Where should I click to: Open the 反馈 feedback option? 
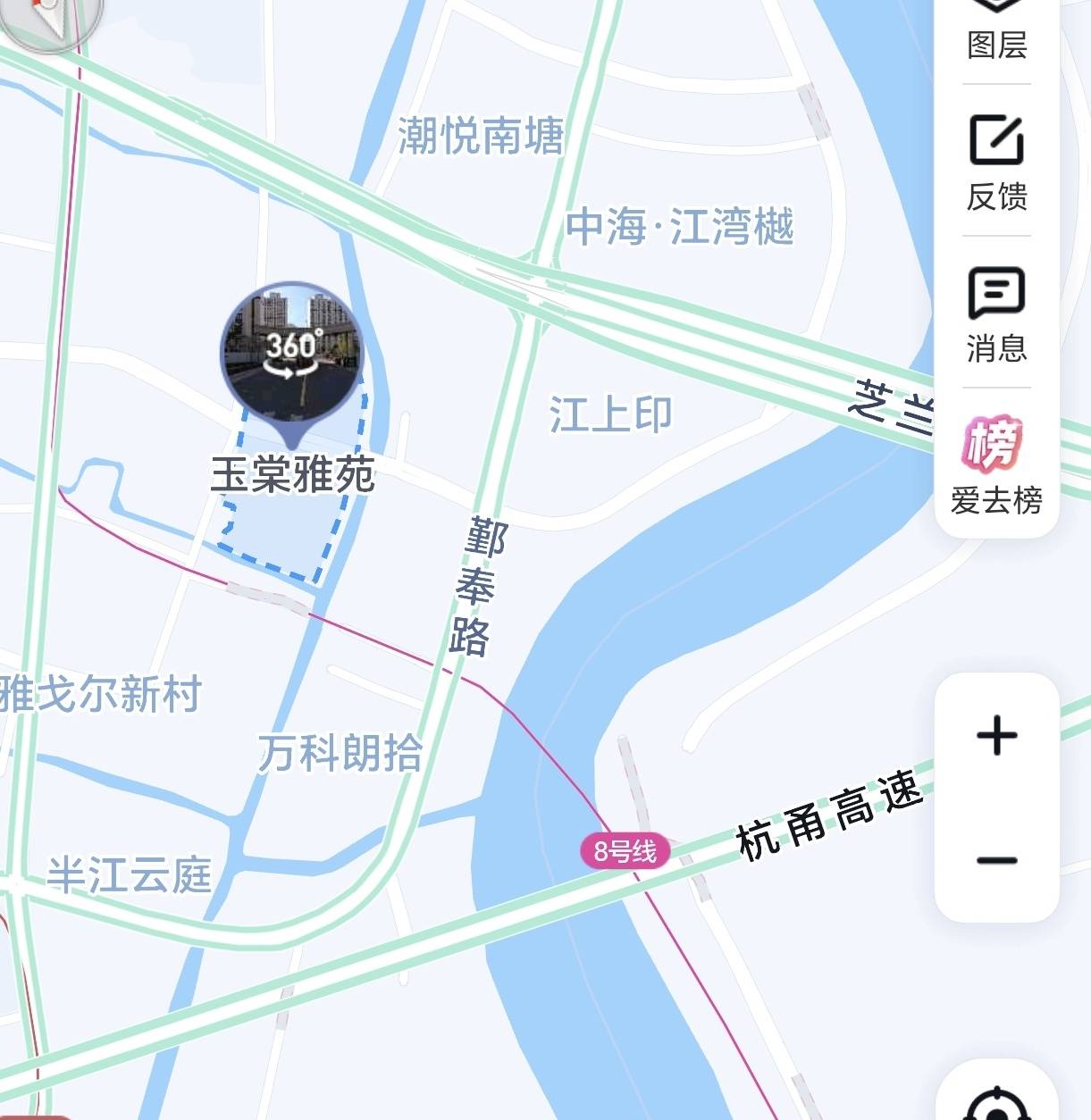pos(996,161)
